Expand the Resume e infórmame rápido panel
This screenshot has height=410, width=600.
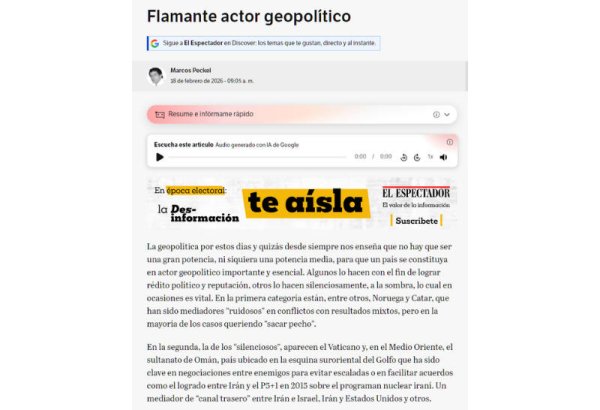click(x=447, y=115)
